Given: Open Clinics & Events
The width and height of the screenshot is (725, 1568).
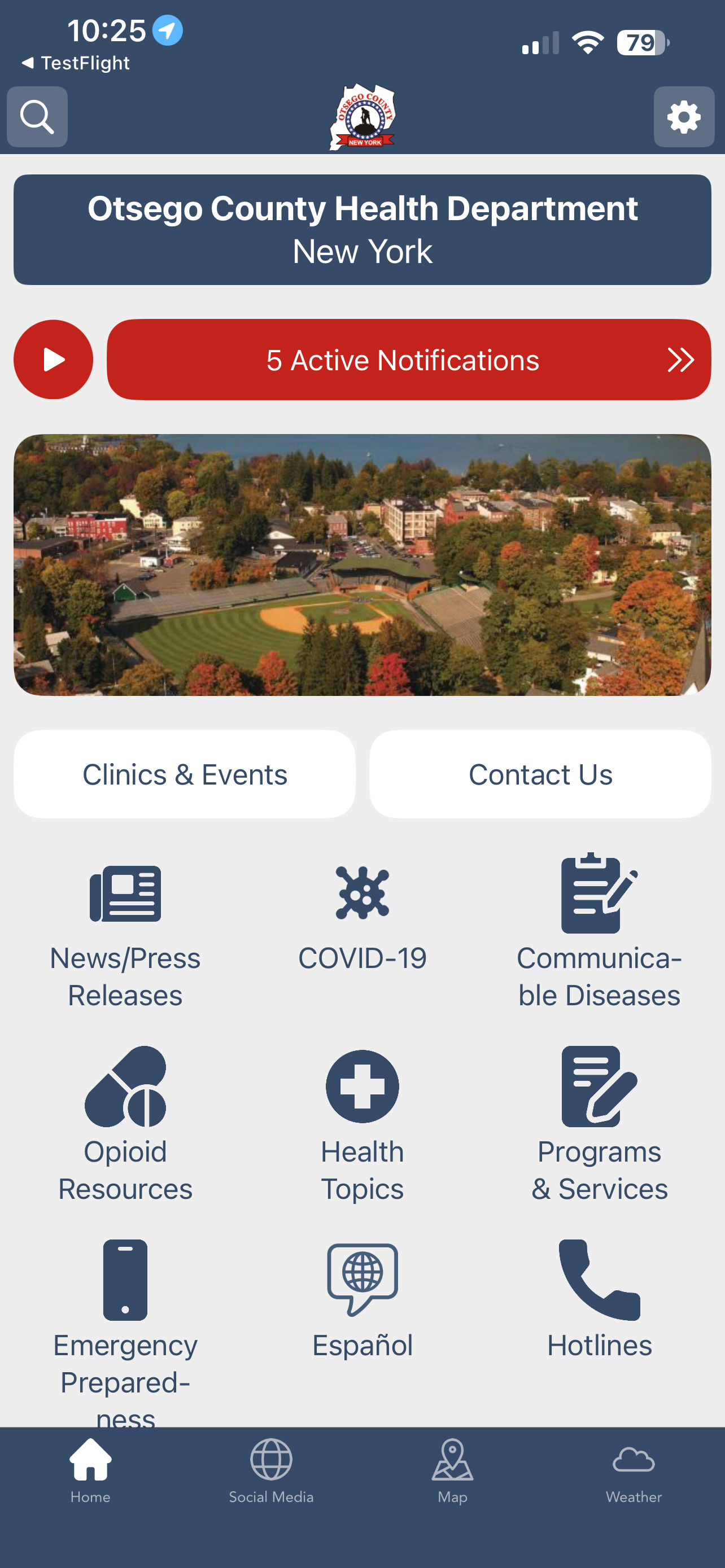Looking at the screenshot, I should (x=185, y=773).
